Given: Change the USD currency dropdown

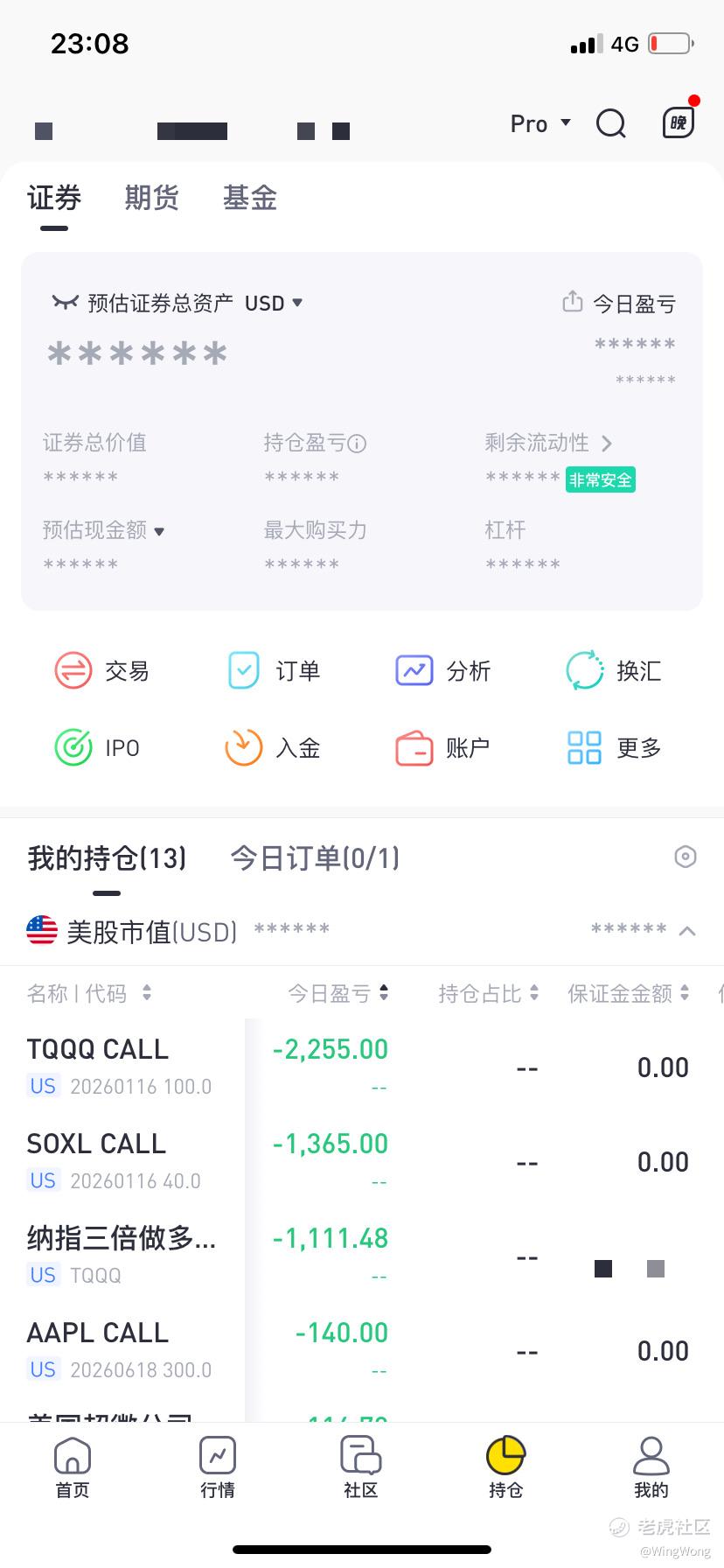Looking at the screenshot, I should click(x=273, y=303).
